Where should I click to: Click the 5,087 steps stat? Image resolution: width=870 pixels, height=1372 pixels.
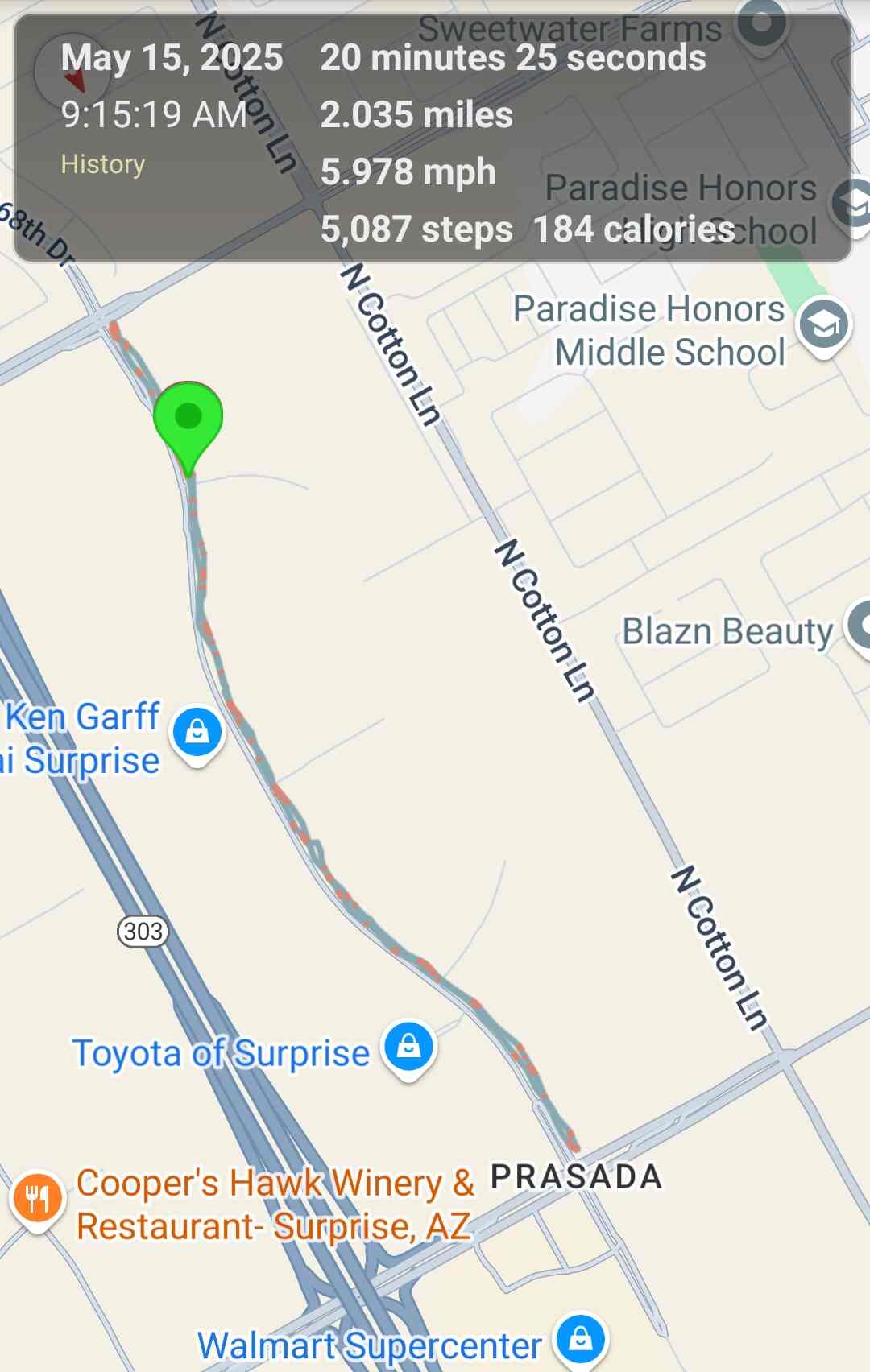pyautogui.click(x=416, y=230)
